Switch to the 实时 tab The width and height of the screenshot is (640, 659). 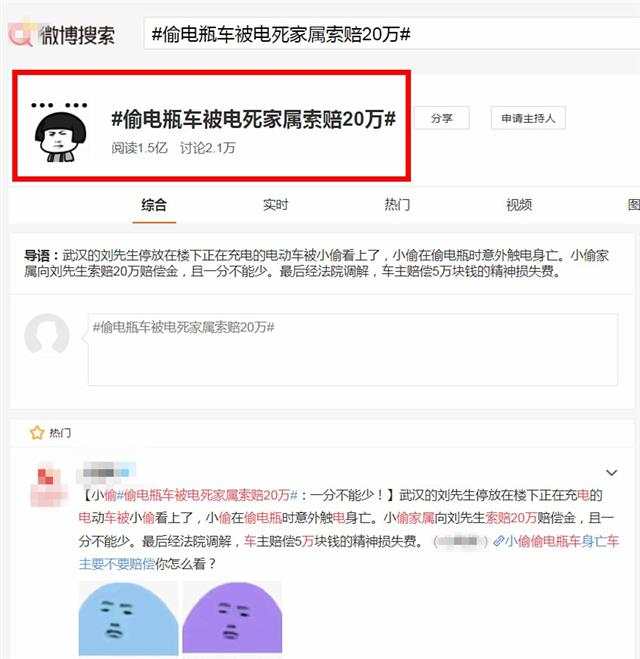pyautogui.click(x=275, y=205)
